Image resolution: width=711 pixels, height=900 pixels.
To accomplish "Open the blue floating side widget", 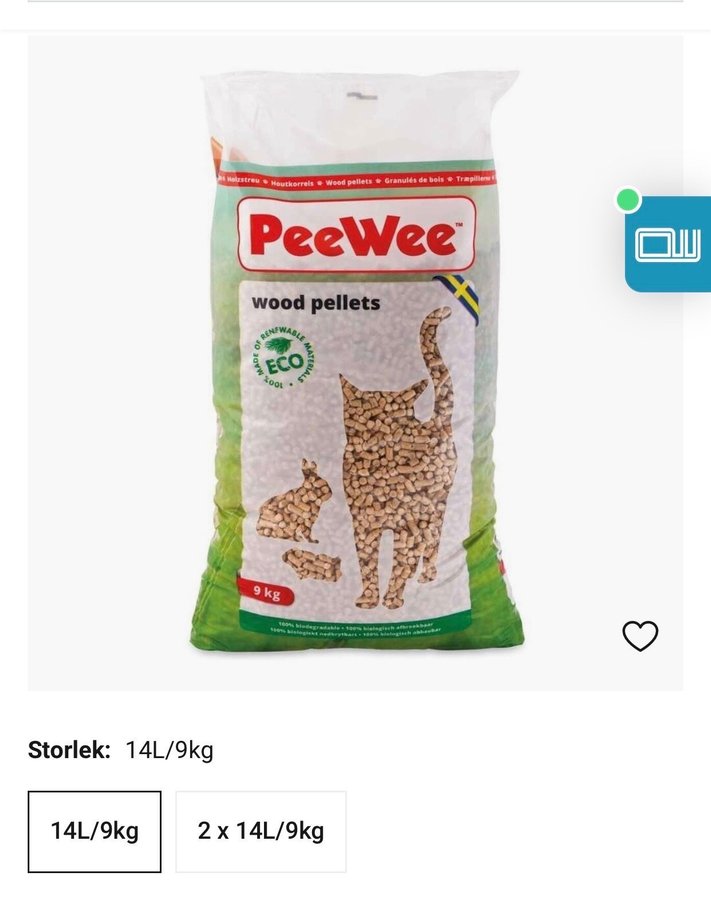I will point(668,244).
